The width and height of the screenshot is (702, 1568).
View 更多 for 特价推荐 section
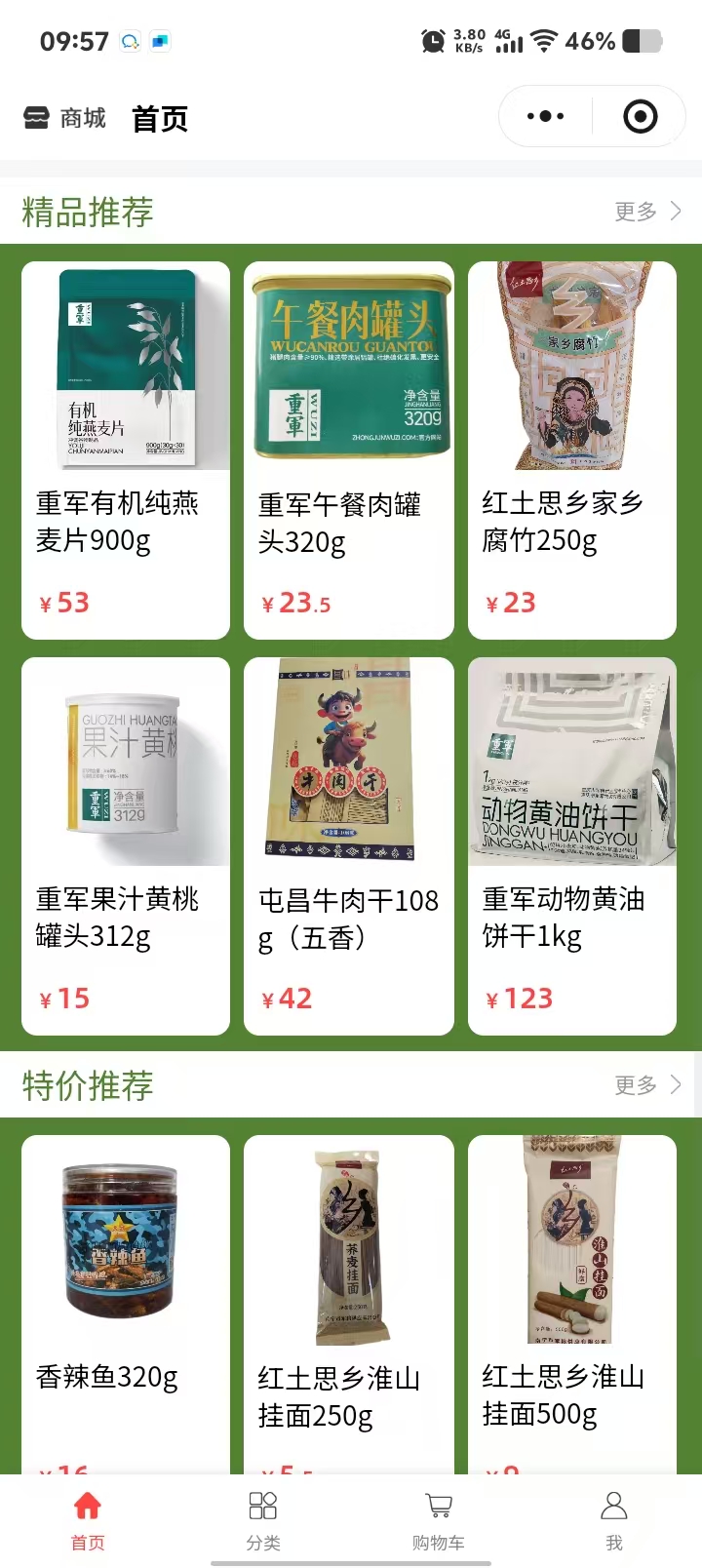tap(647, 1084)
